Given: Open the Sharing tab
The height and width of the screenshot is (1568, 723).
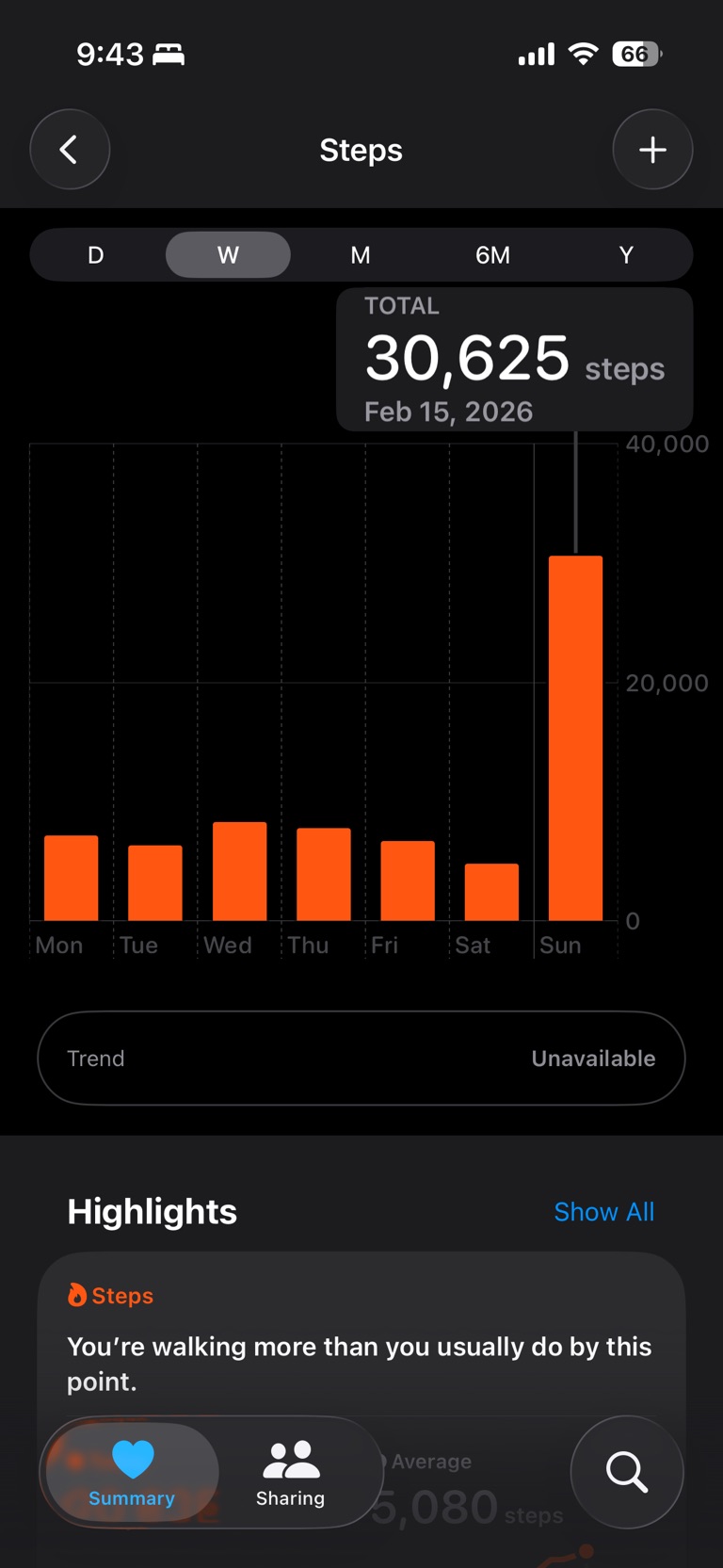Looking at the screenshot, I should pyautogui.click(x=290, y=1474).
